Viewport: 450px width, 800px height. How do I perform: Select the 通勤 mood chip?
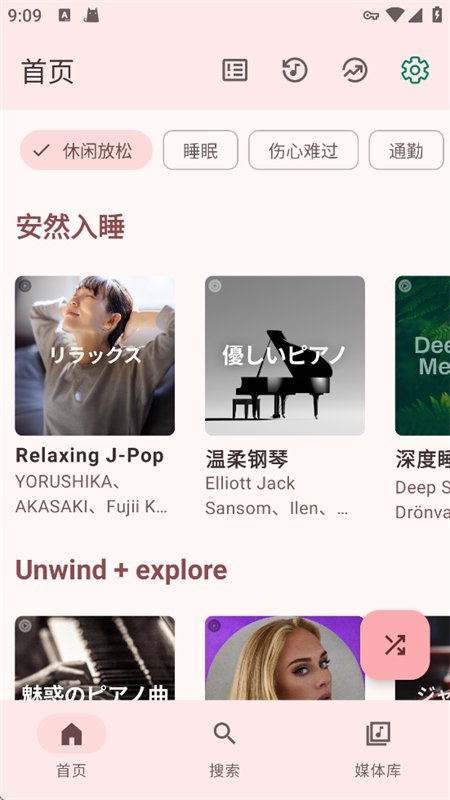pyautogui.click(x=406, y=150)
